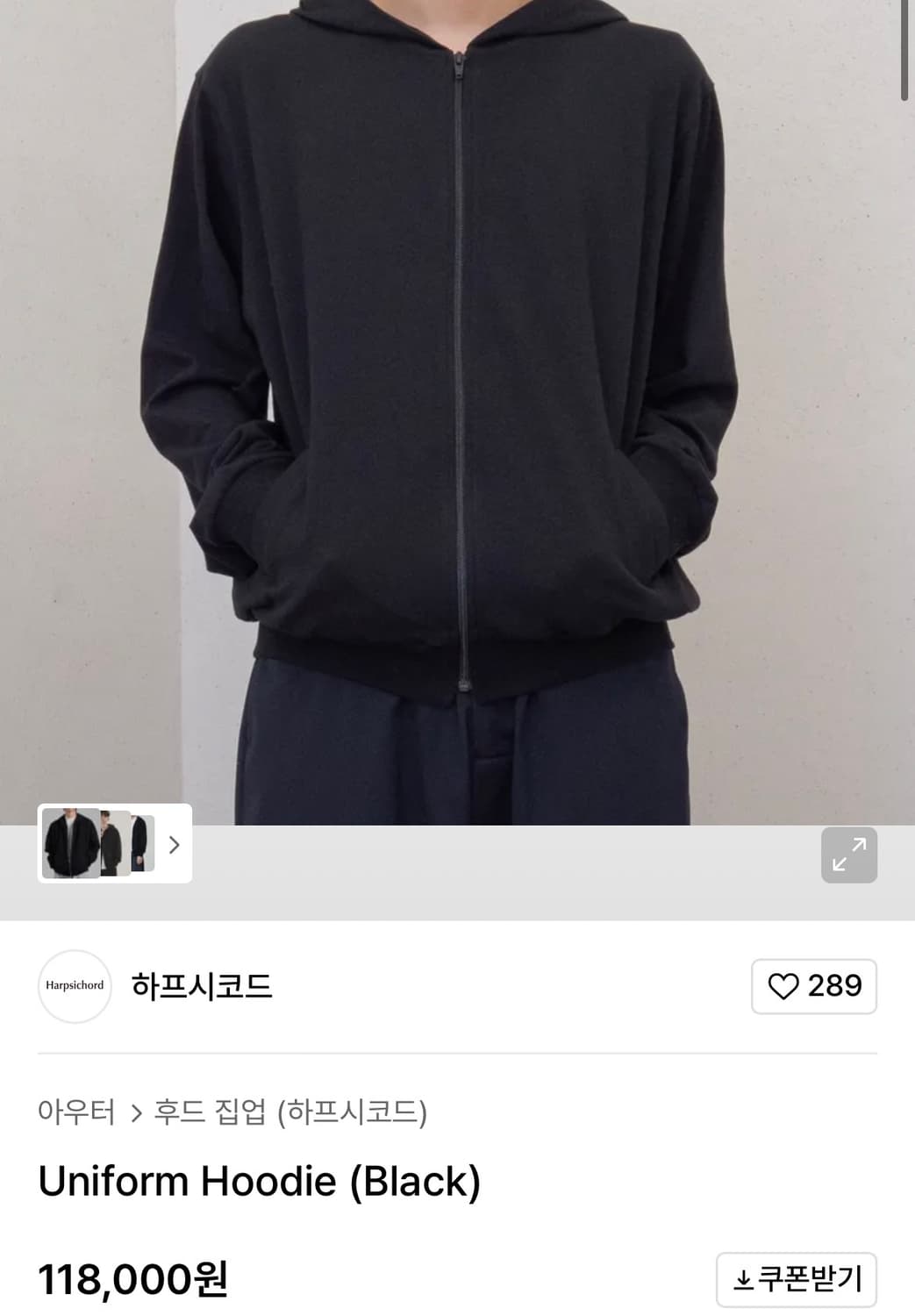Open the 아우터 category breadcrumb
This screenshot has width=915, height=1316.
point(79,1112)
